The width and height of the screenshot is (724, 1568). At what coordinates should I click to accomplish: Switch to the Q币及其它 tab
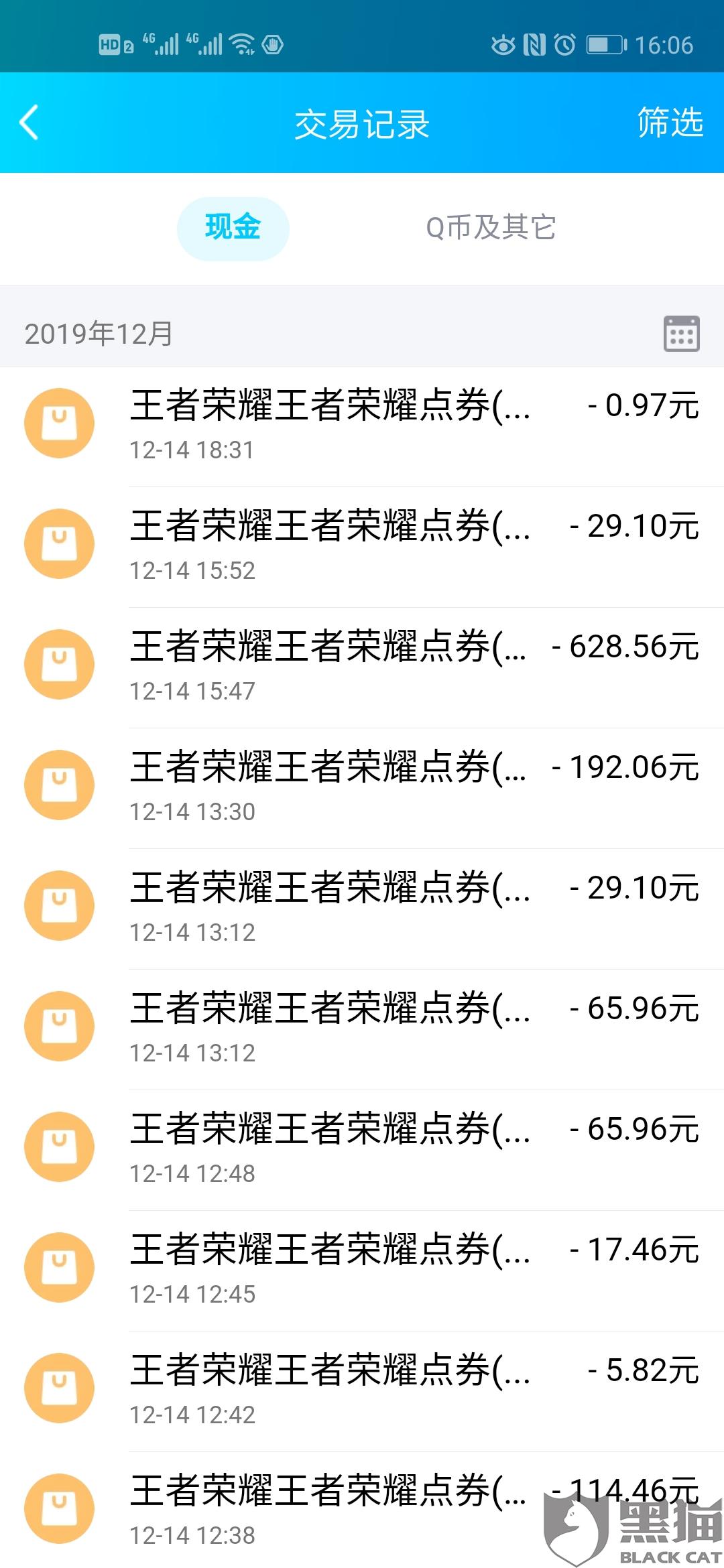tap(491, 228)
